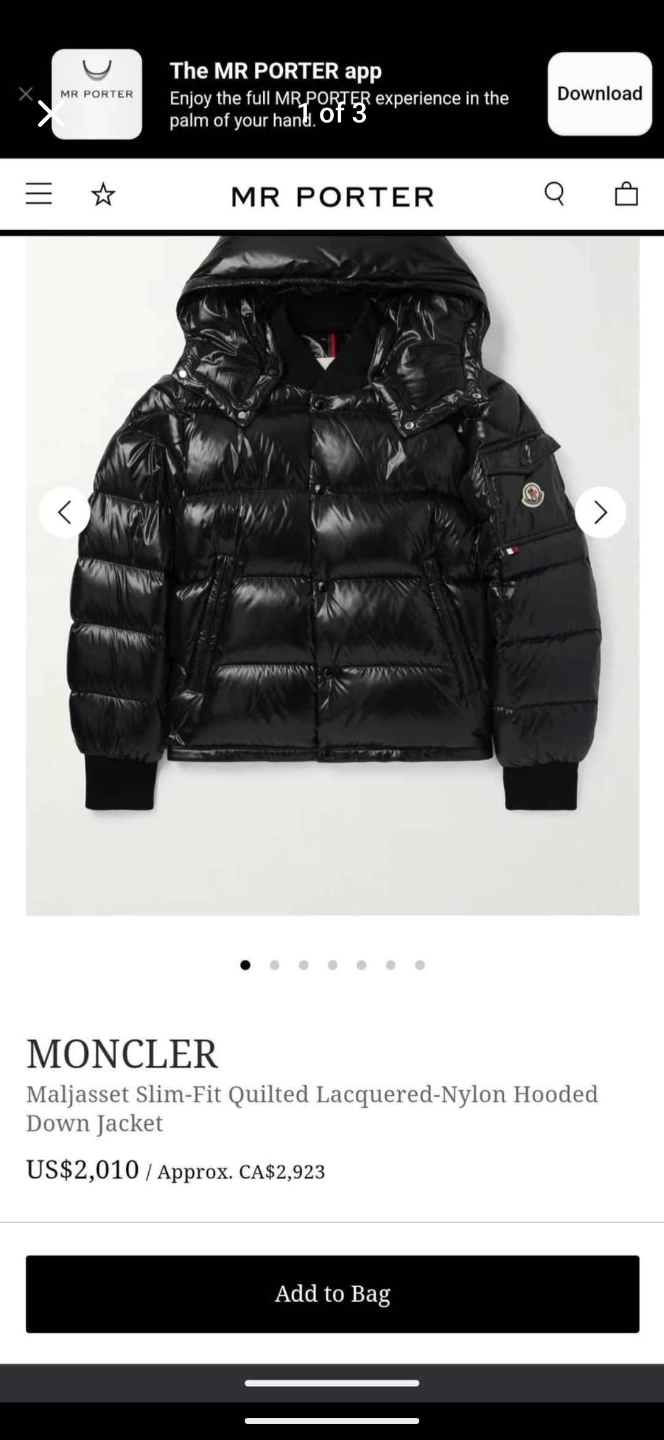Open search with the magnifier icon

[554, 194]
